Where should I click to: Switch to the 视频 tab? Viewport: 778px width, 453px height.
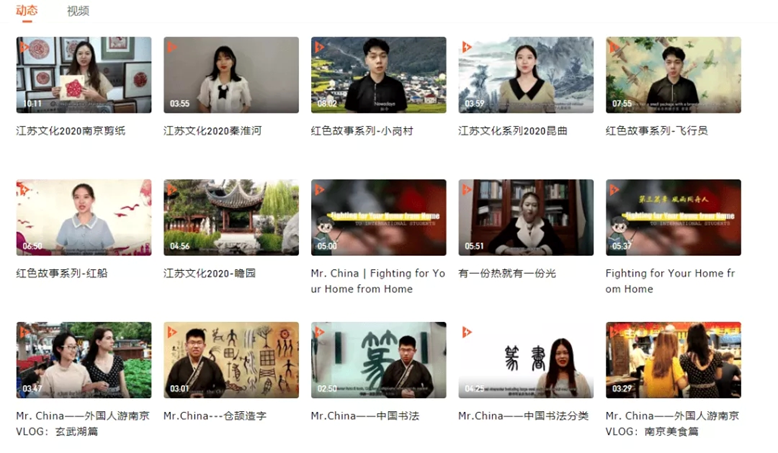click(78, 11)
